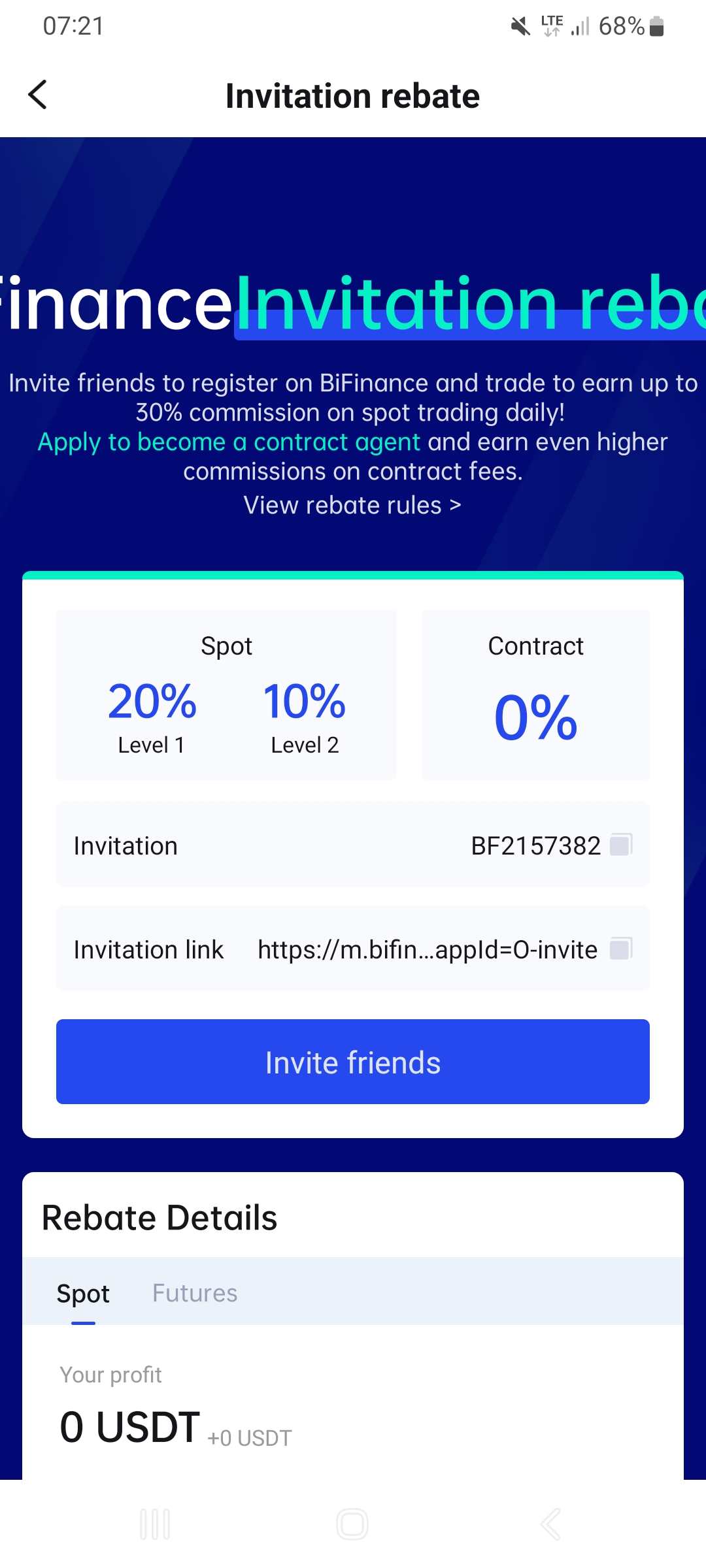Go back from Invitation rebate page
This screenshot has height=1568, width=706.
[38, 95]
